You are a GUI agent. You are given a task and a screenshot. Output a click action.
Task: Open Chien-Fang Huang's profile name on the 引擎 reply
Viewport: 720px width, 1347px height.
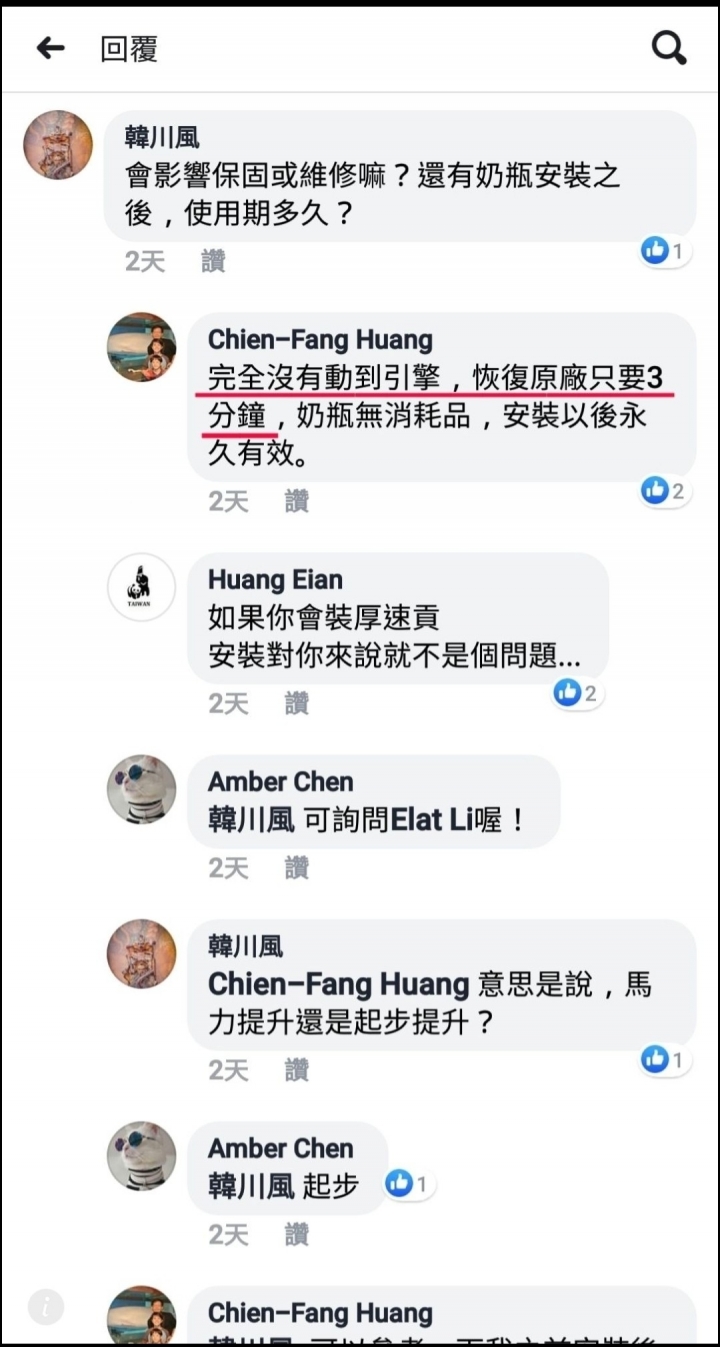coord(320,340)
